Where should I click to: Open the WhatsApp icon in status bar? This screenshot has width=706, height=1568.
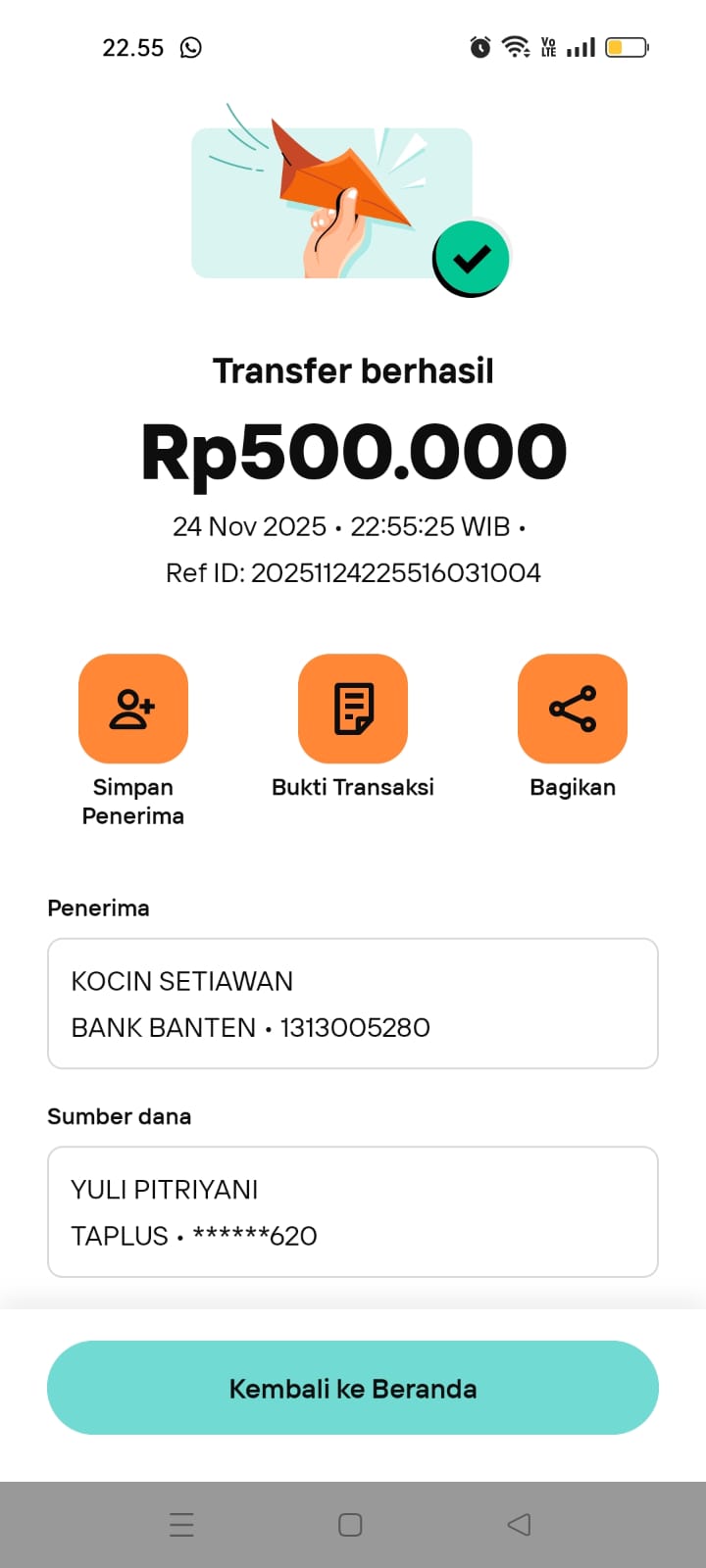pyautogui.click(x=190, y=46)
